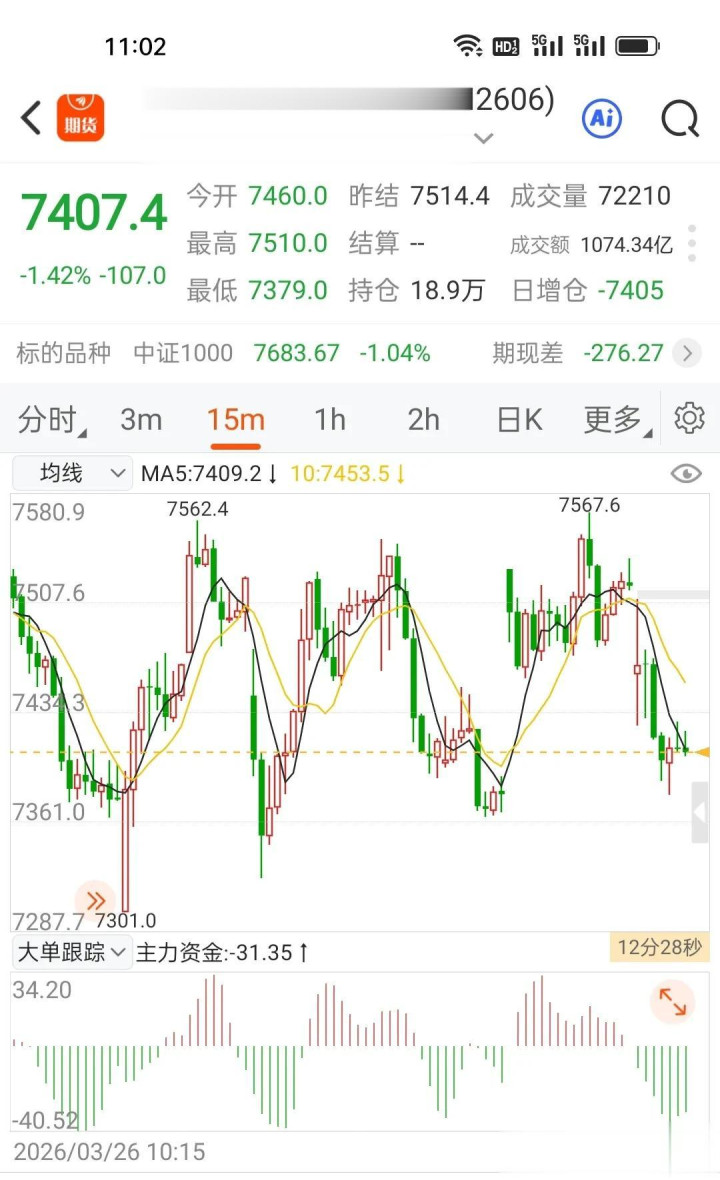Tap the double-arrow button on the chart
This screenshot has height=1180, width=720.
click(x=96, y=900)
